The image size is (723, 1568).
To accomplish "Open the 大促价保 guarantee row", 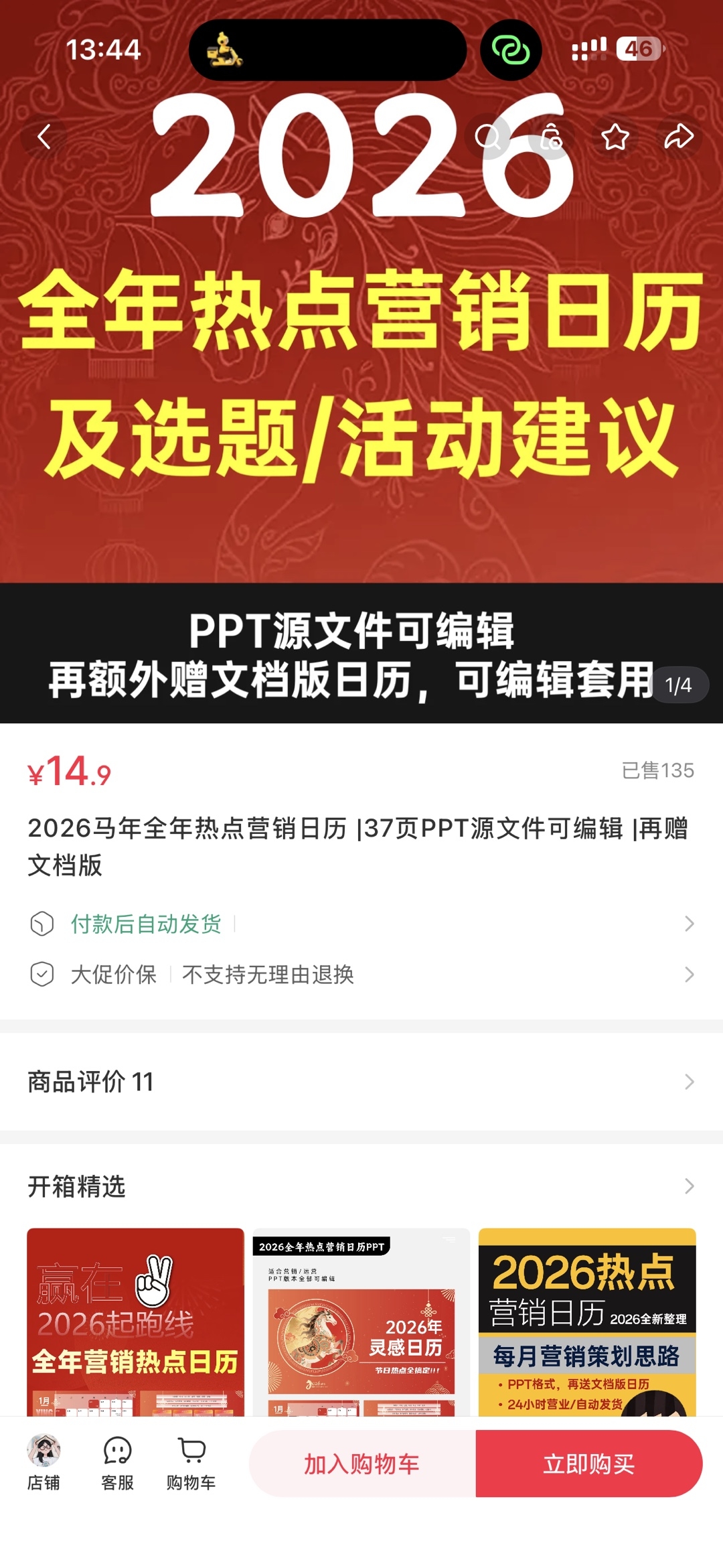I will pyautogui.click(x=361, y=974).
